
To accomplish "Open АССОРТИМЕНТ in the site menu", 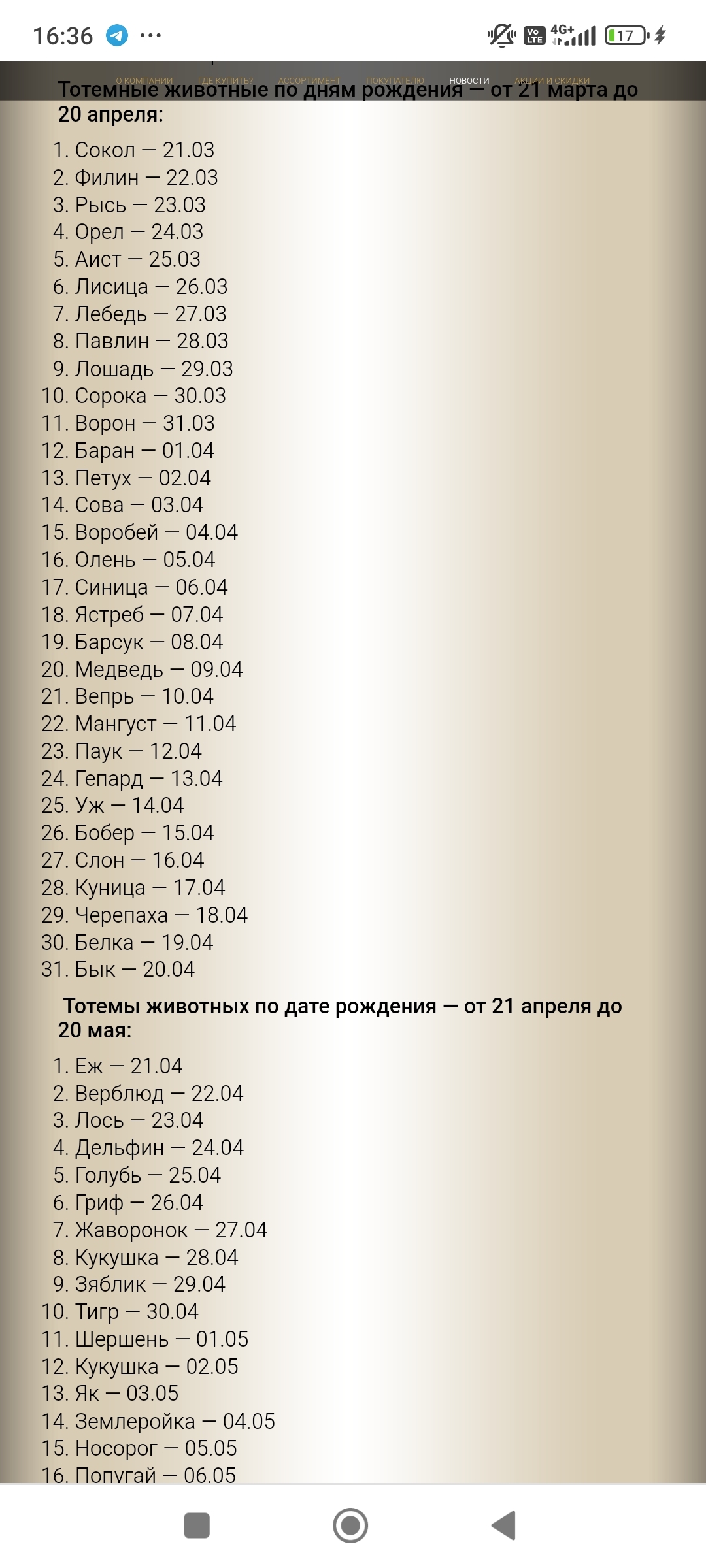I will tap(309, 81).
